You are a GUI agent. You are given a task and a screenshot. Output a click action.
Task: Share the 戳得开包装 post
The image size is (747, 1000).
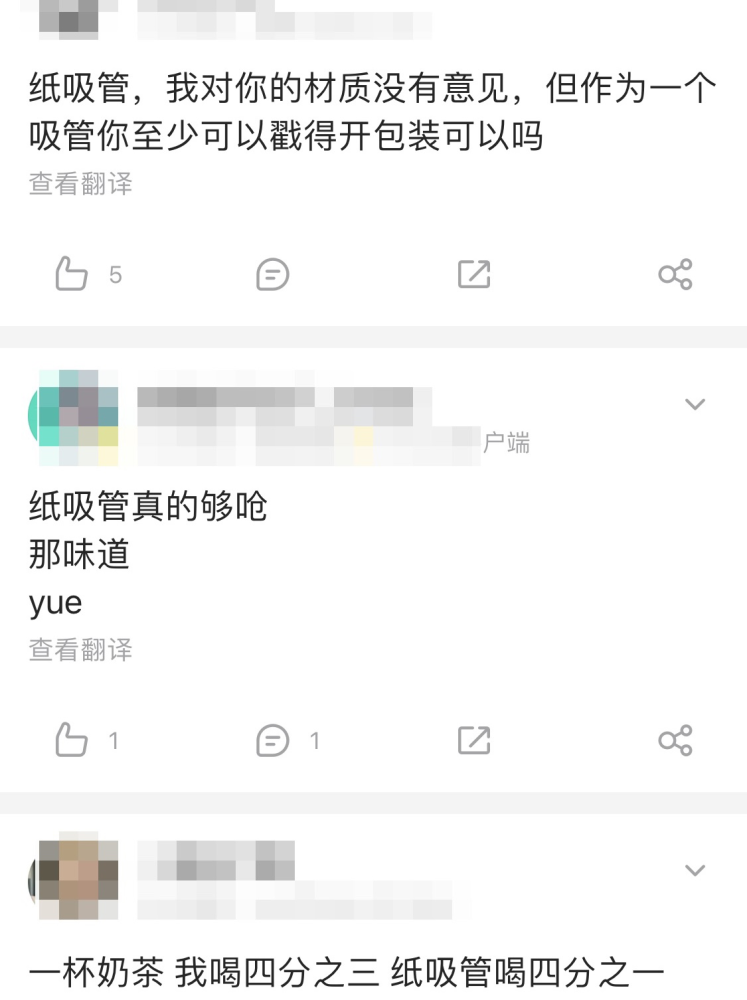676,274
